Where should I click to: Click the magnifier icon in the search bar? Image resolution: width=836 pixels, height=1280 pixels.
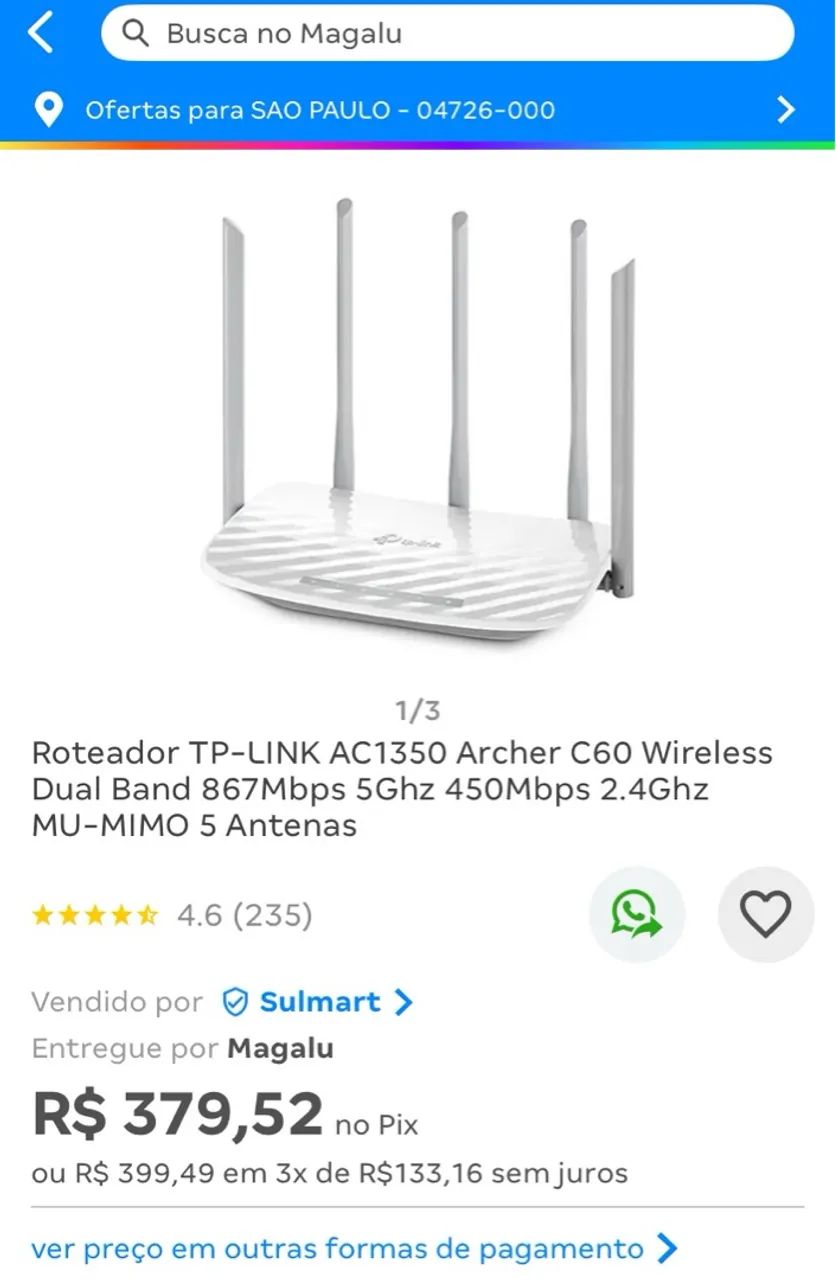(x=137, y=31)
